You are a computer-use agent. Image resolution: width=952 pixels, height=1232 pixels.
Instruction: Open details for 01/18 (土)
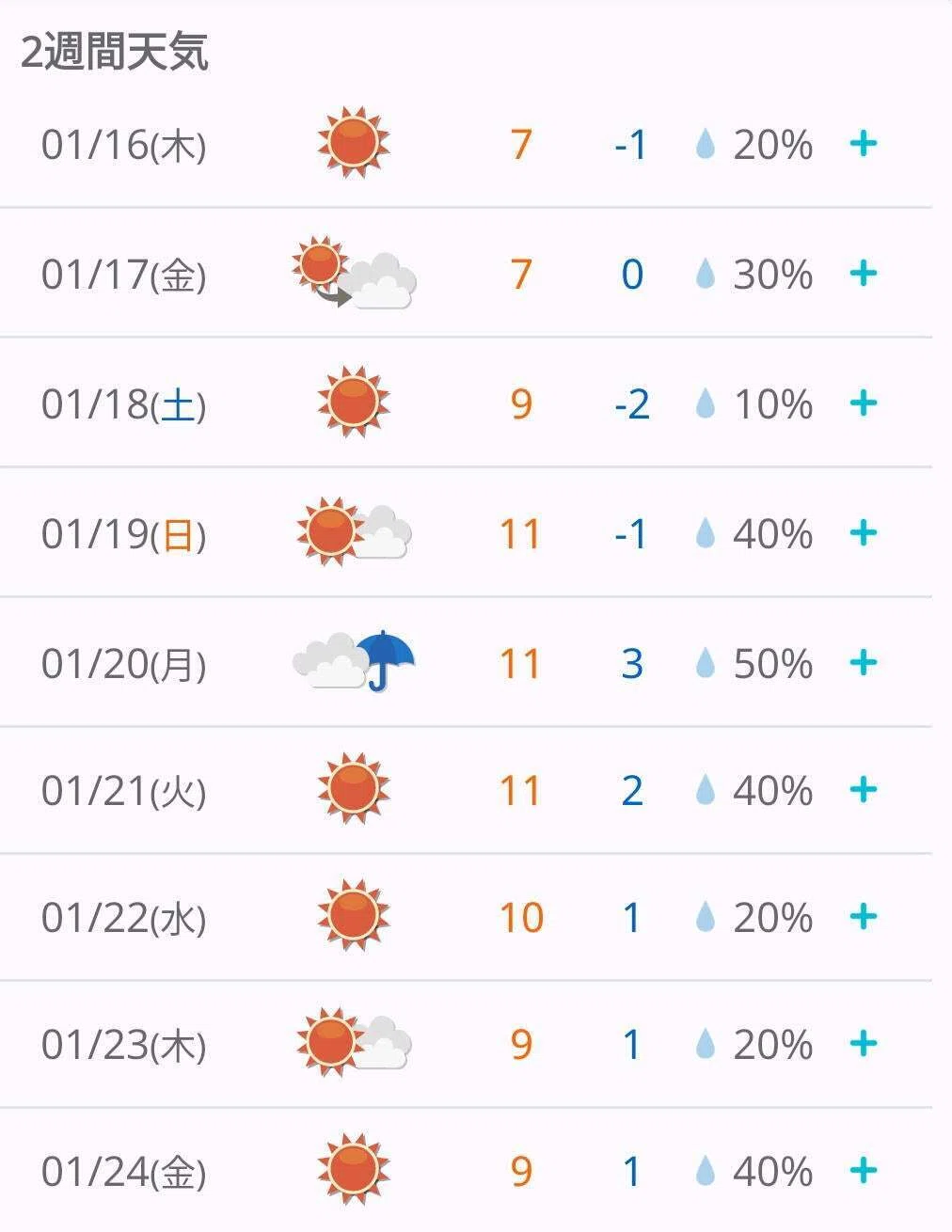pos(863,403)
